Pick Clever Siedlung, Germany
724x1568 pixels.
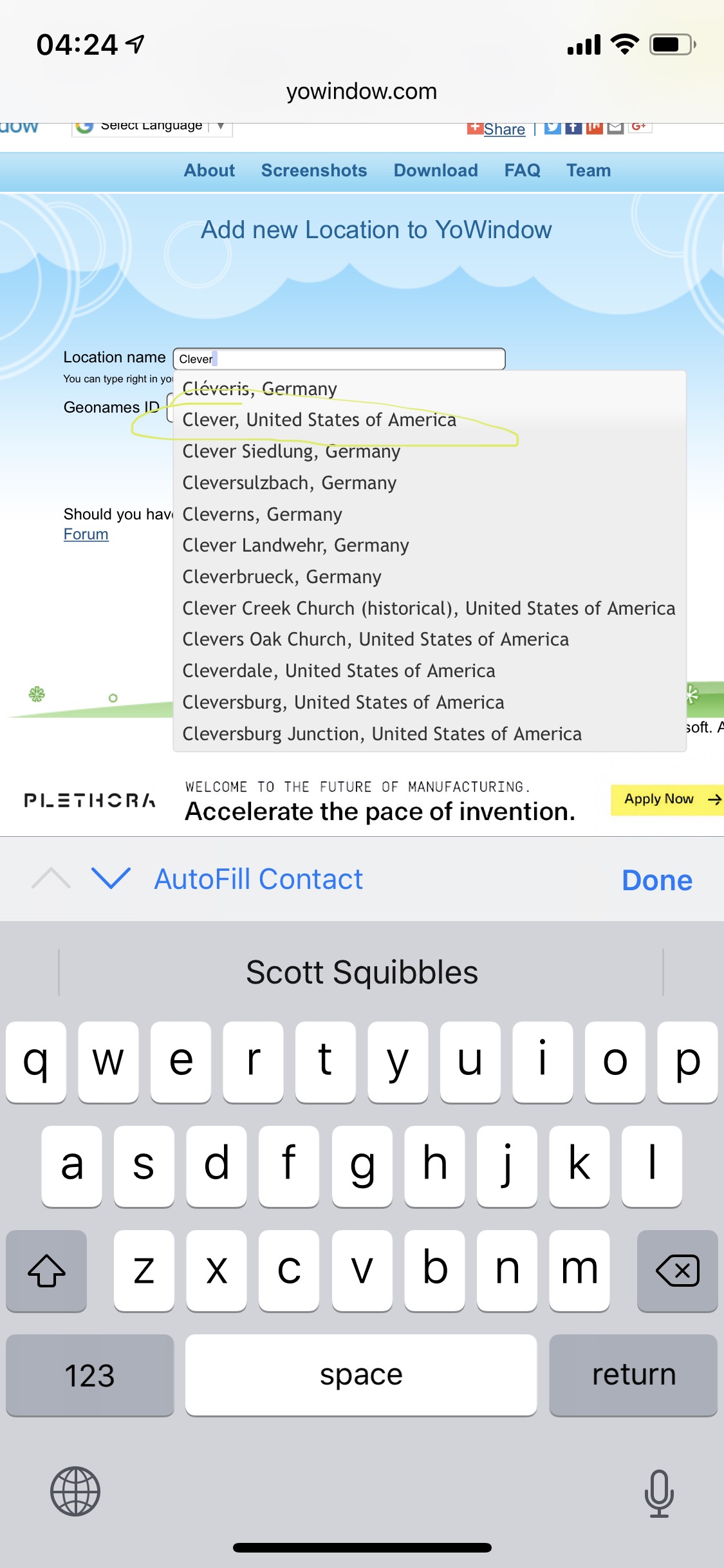pos(291,451)
